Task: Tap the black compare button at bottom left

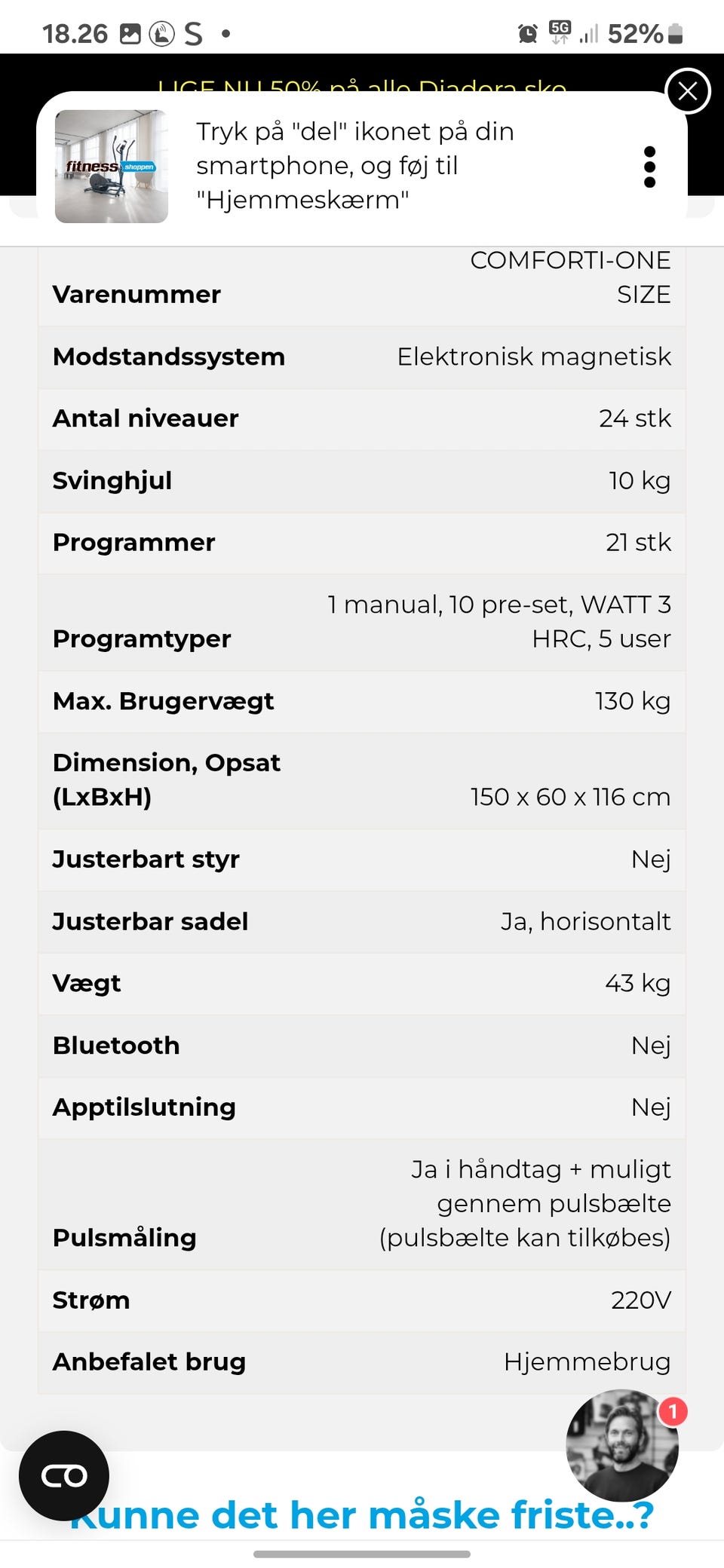Action: 64,1475
